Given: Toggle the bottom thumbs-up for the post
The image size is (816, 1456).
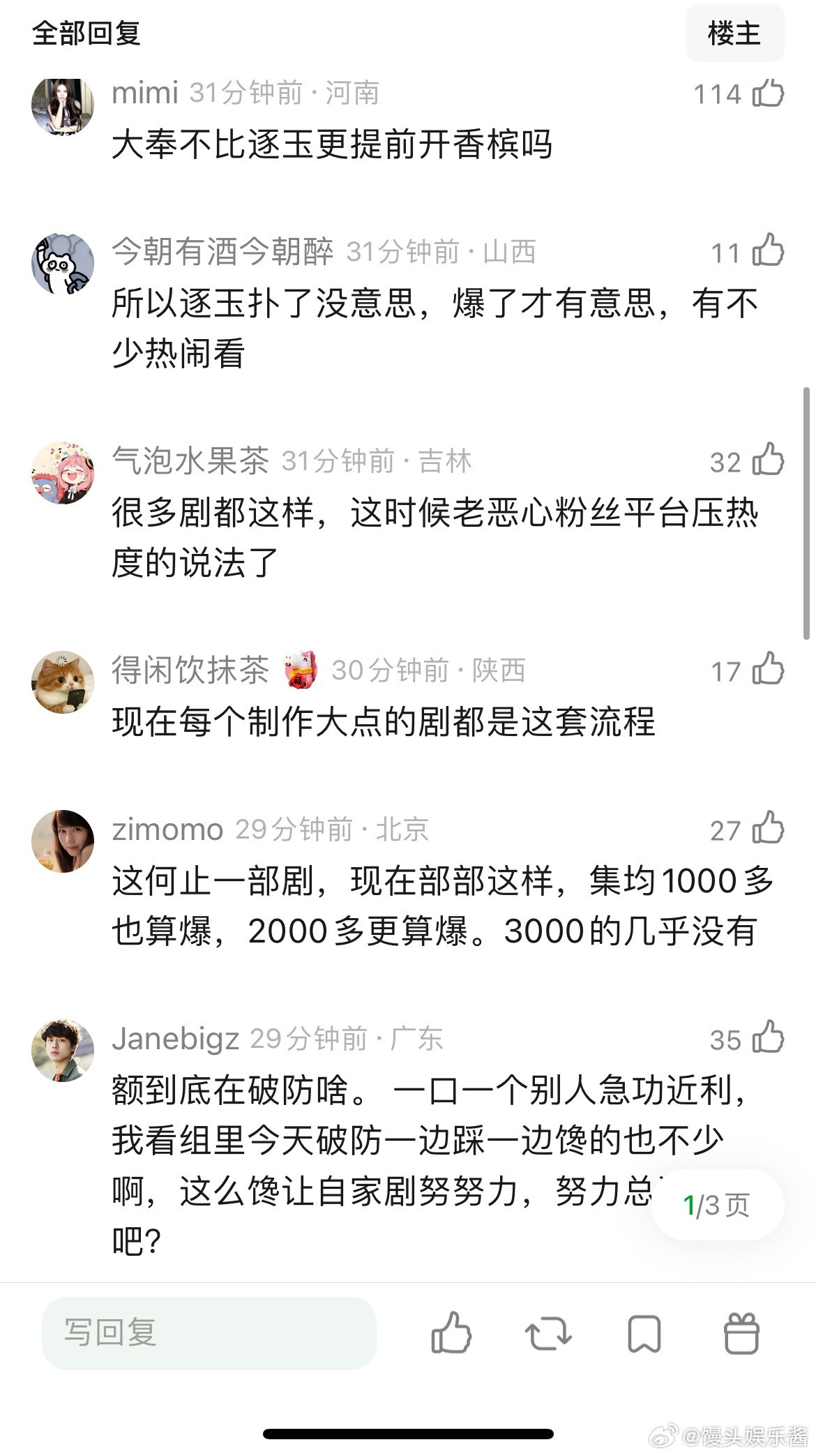Looking at the screenshot, I should click(x=453, y=1334).
